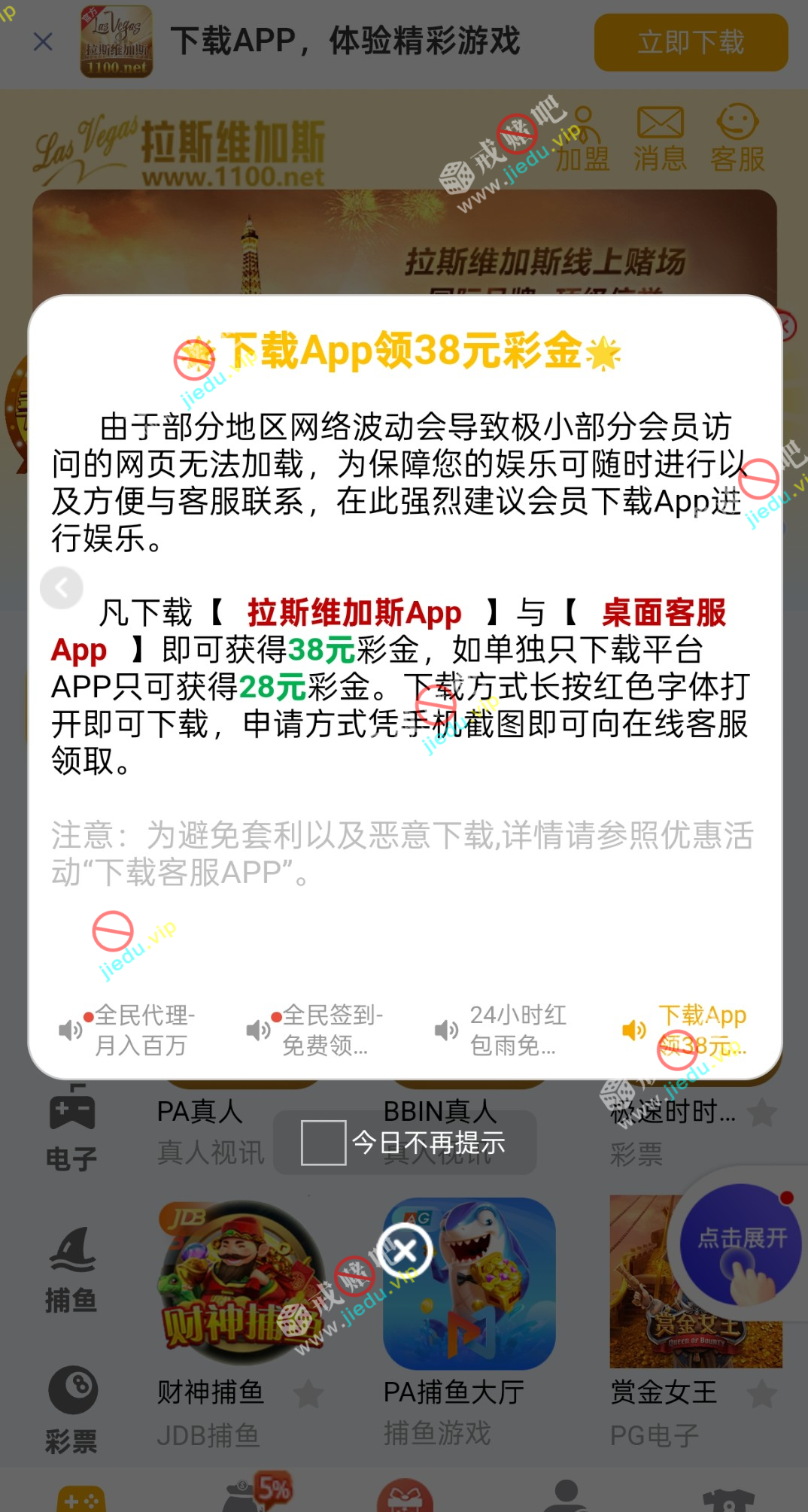Tap the 立即下载 button

(x=691, y=43)
